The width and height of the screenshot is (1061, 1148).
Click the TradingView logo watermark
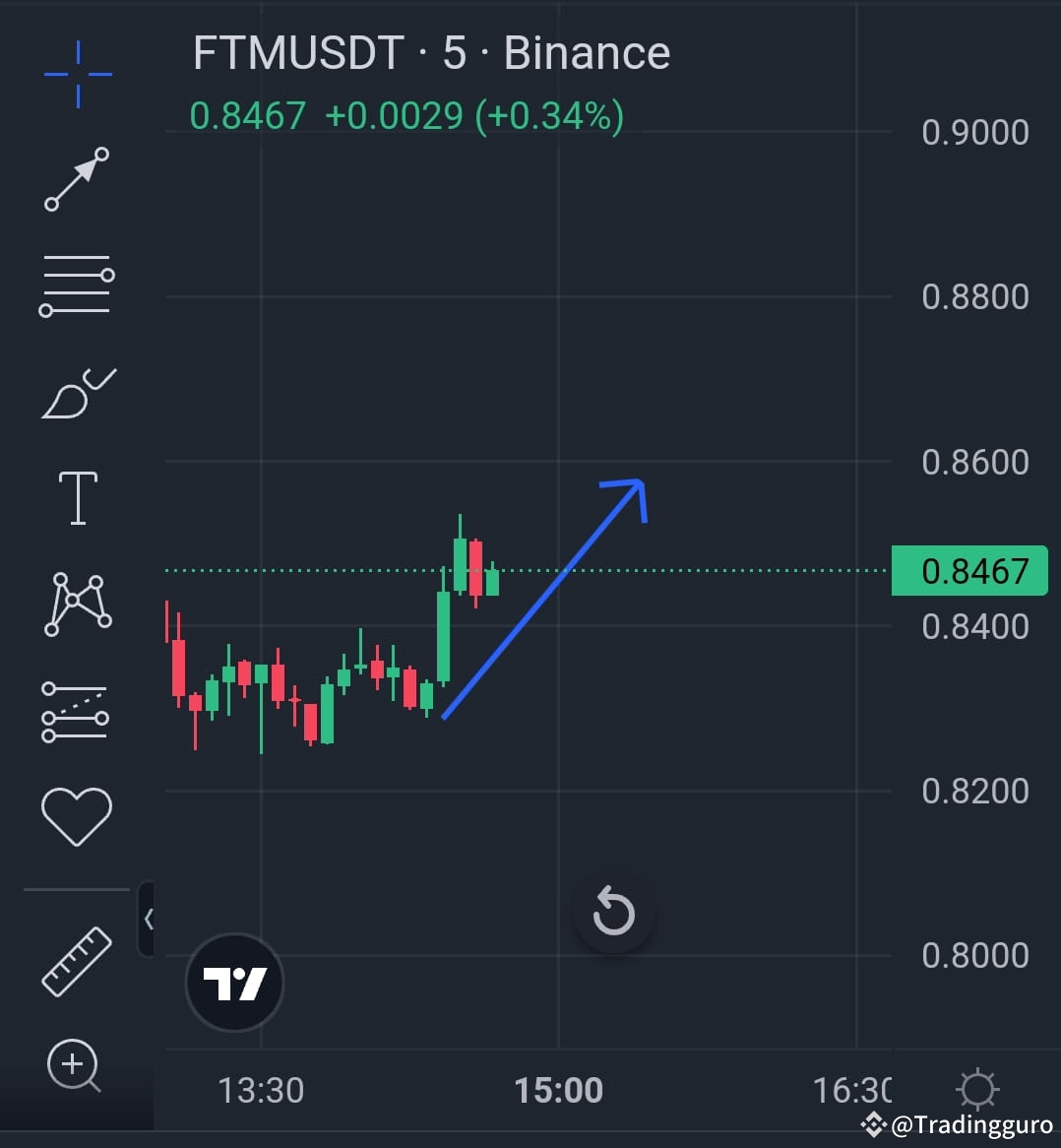[x=234, y=983]
